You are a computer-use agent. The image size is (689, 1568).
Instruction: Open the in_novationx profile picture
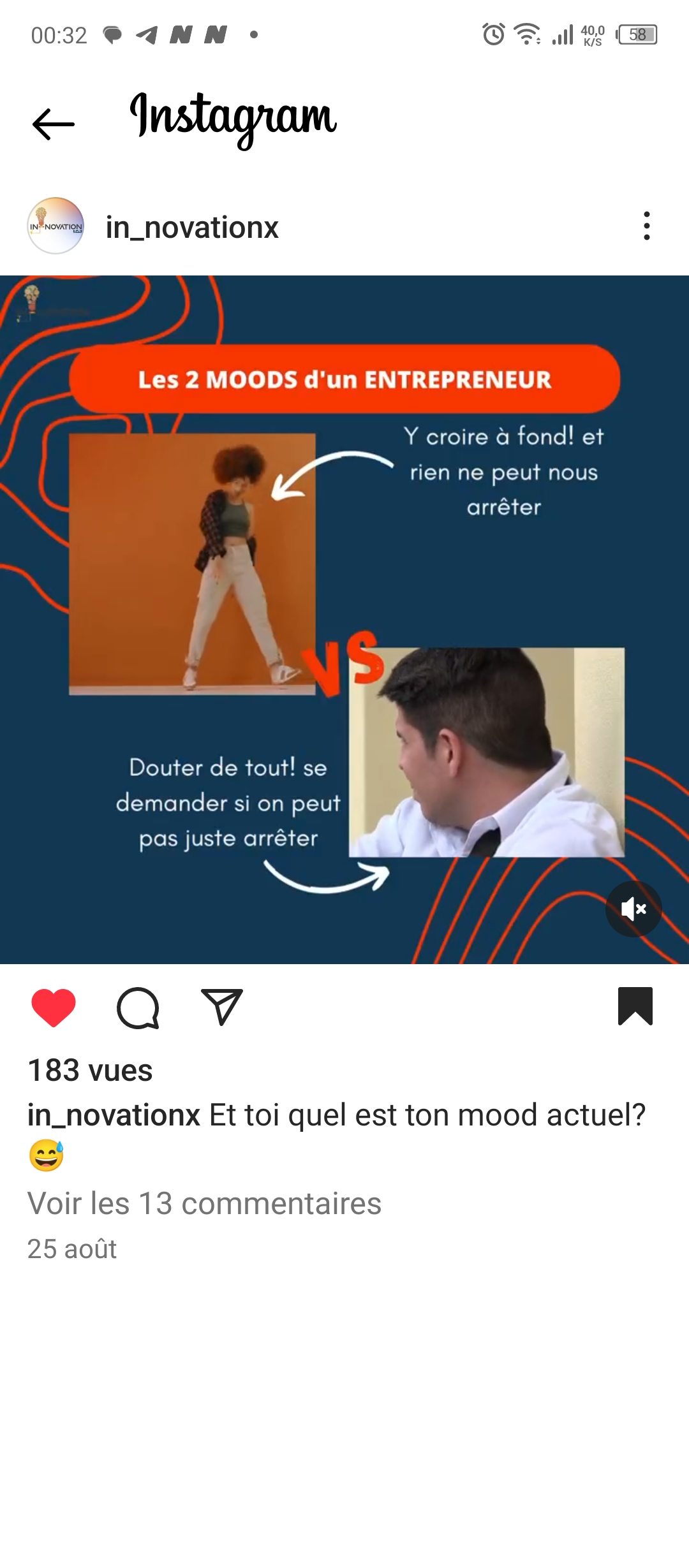(56, 226)
